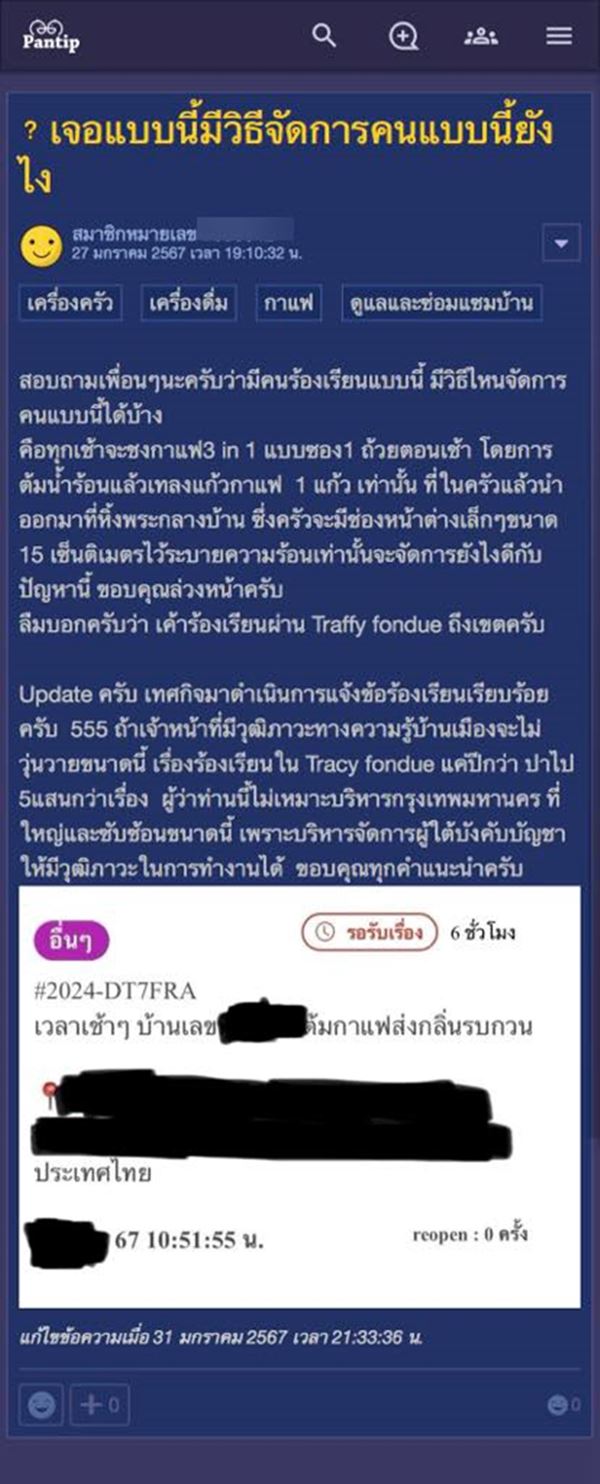The image size is (600, 1484).
Task: Open the community members icon
Action: [481, 36]
